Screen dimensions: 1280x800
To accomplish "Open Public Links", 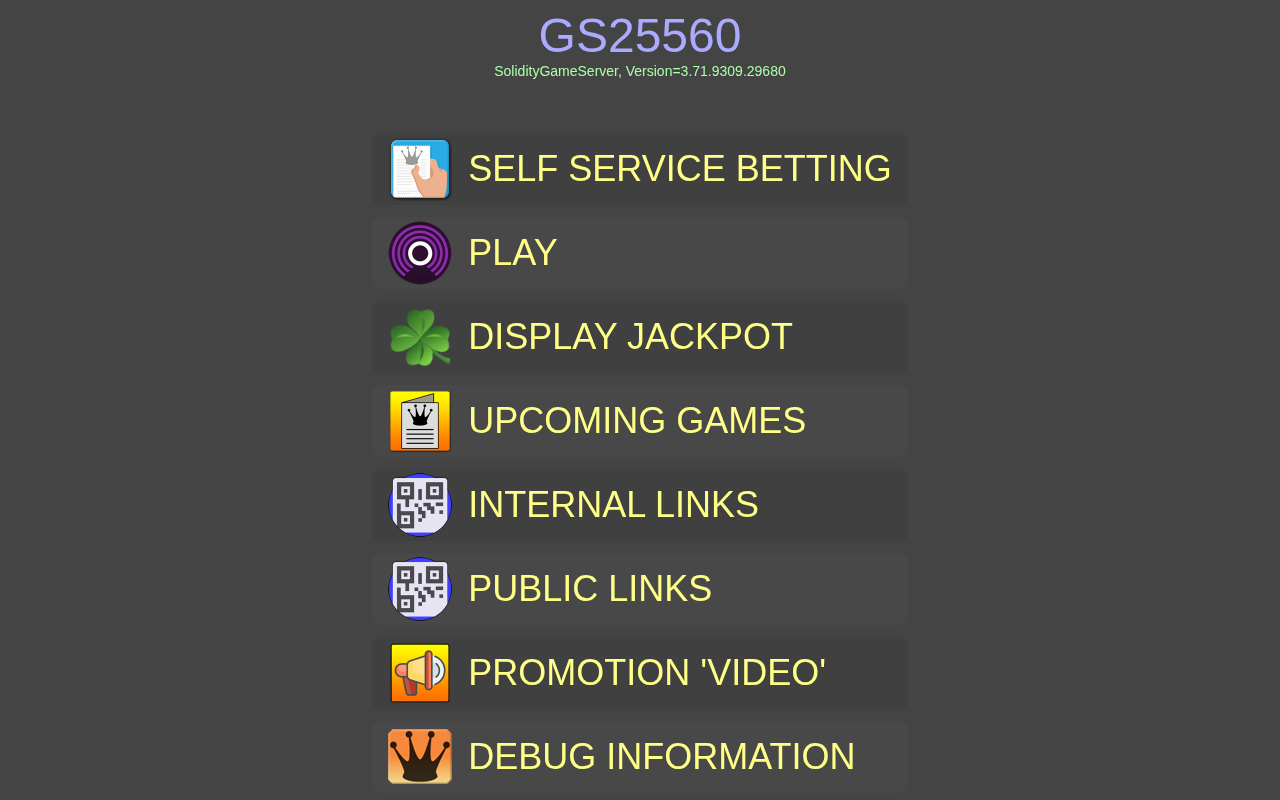I will pos(640,589).
